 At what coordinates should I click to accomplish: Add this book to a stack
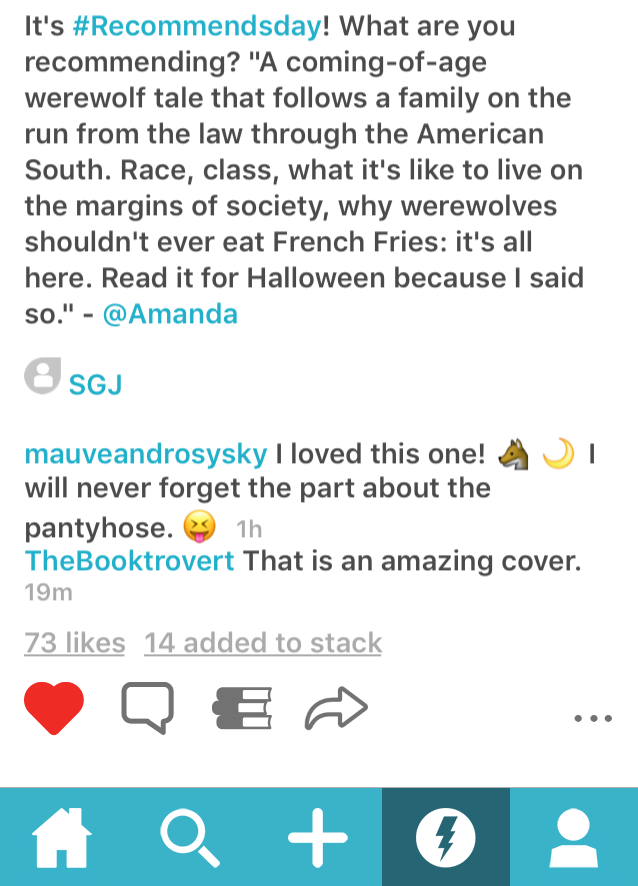point(242,709)
